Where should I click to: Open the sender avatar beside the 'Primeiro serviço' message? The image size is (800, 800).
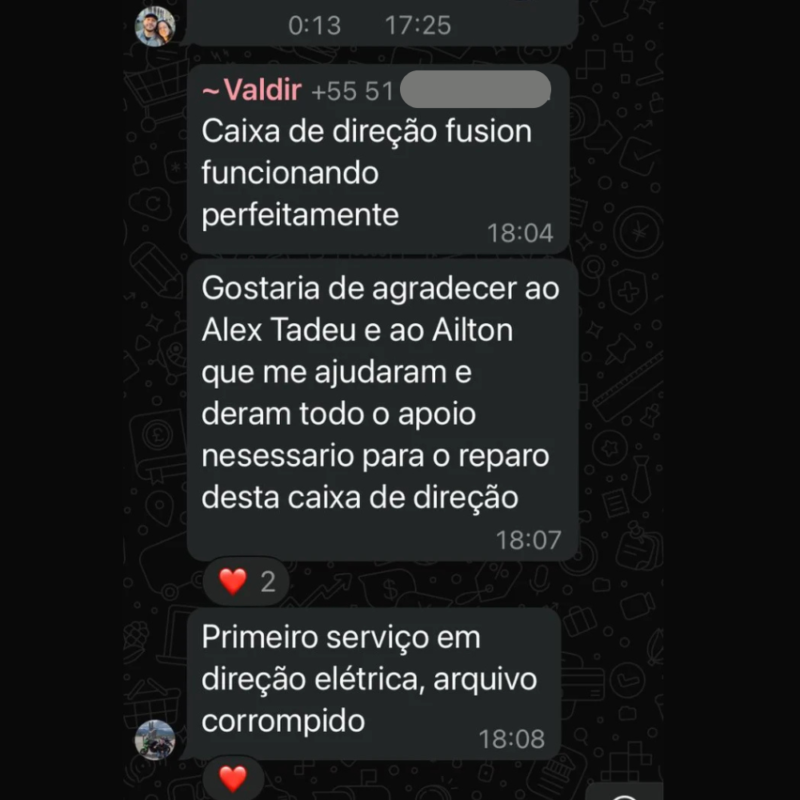(155, 739)
